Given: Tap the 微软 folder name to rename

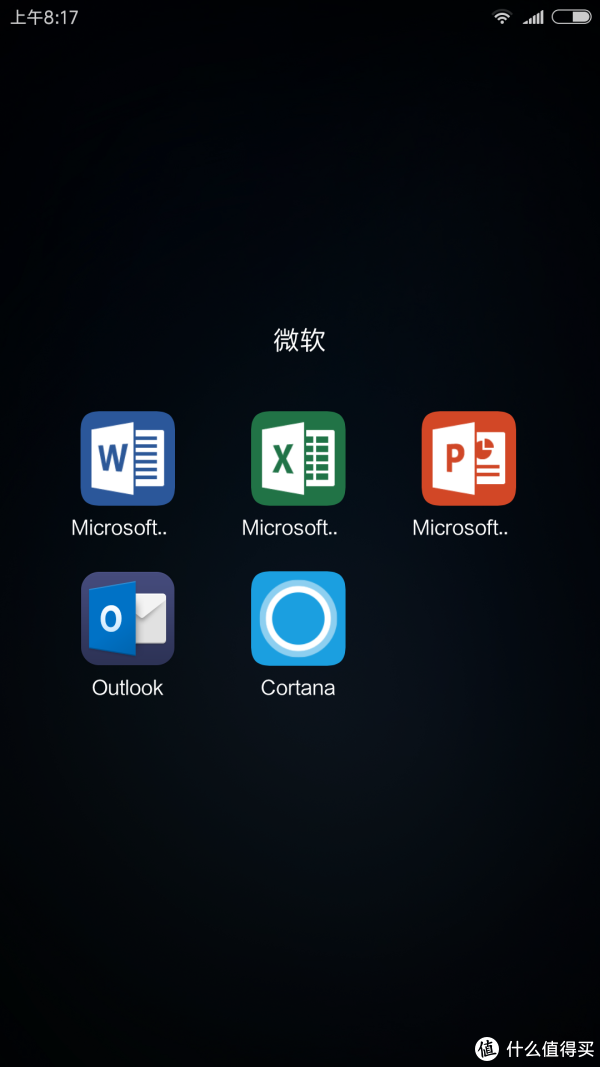Looking at the screenshot, I should 299,340.
